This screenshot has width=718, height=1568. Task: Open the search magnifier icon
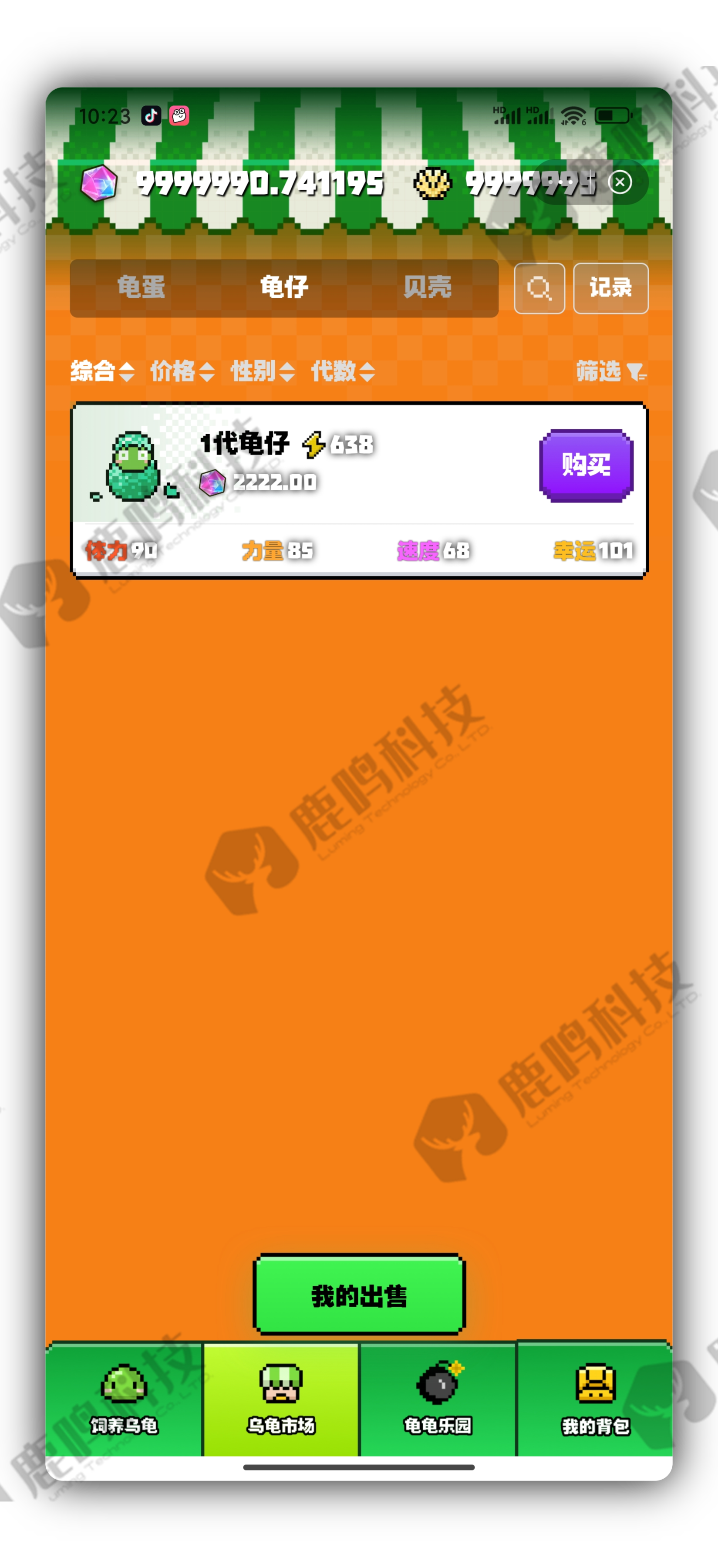pyautogui.click(x=539, y=288)
